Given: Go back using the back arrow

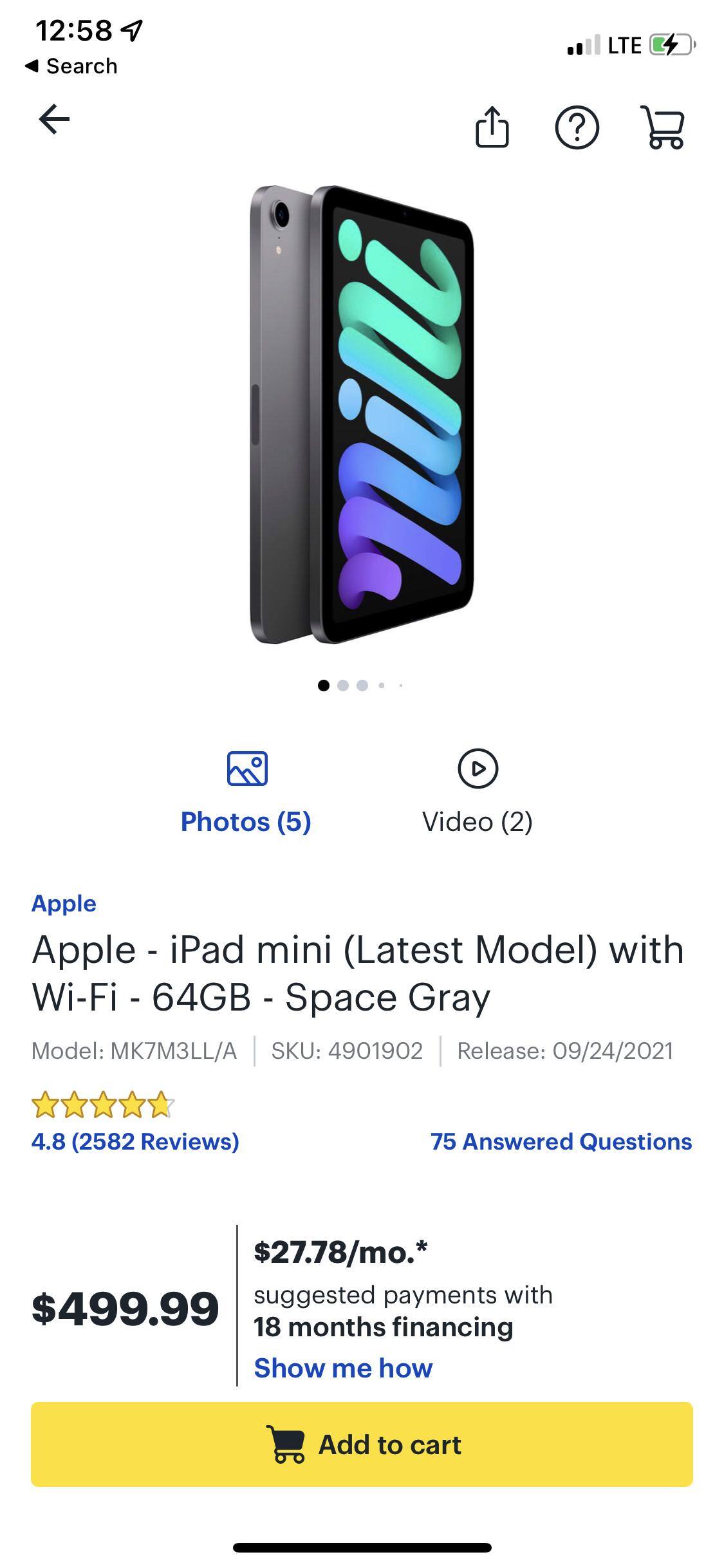Looking at the screenshot, I should (55, 119).
